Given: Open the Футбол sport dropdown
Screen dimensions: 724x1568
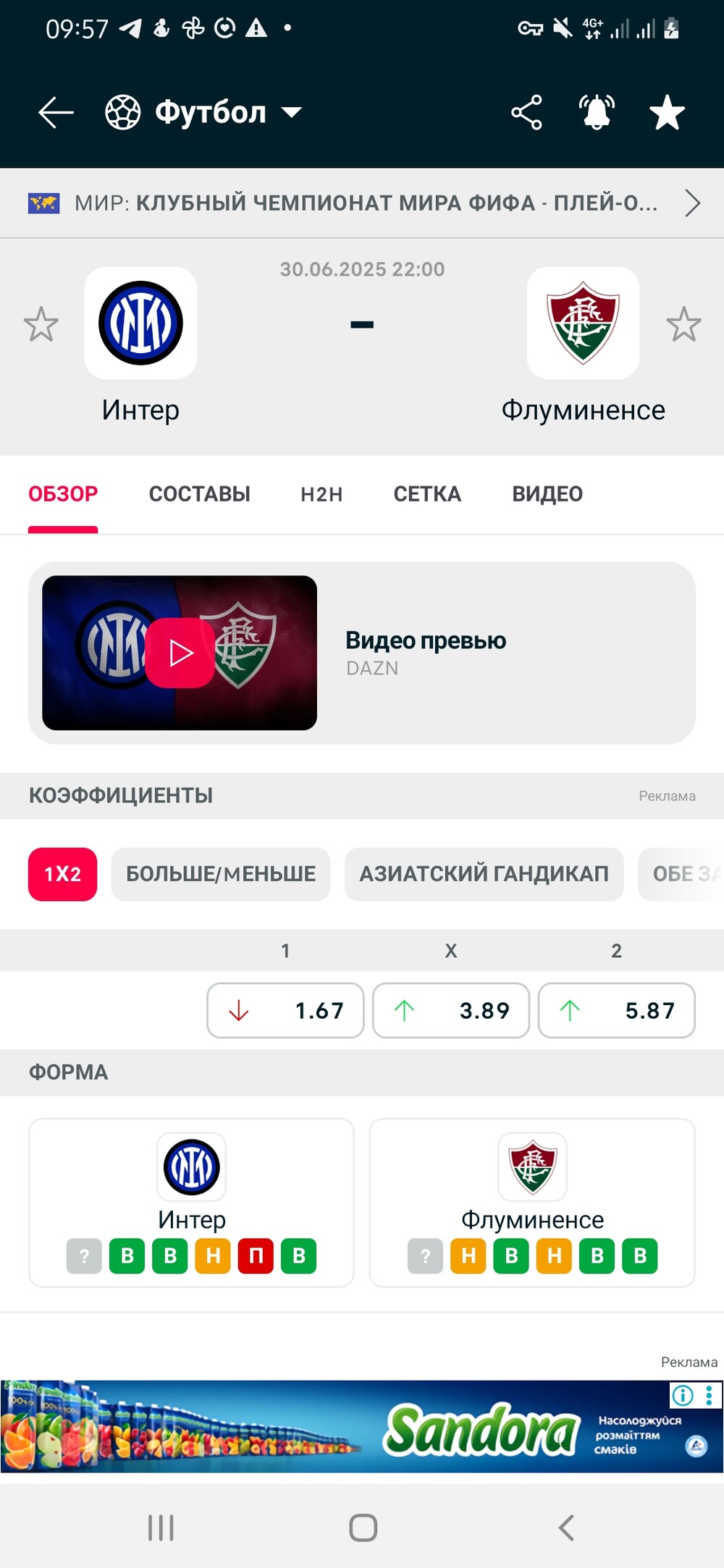Looking at the screenshot, I should point(203,113).
